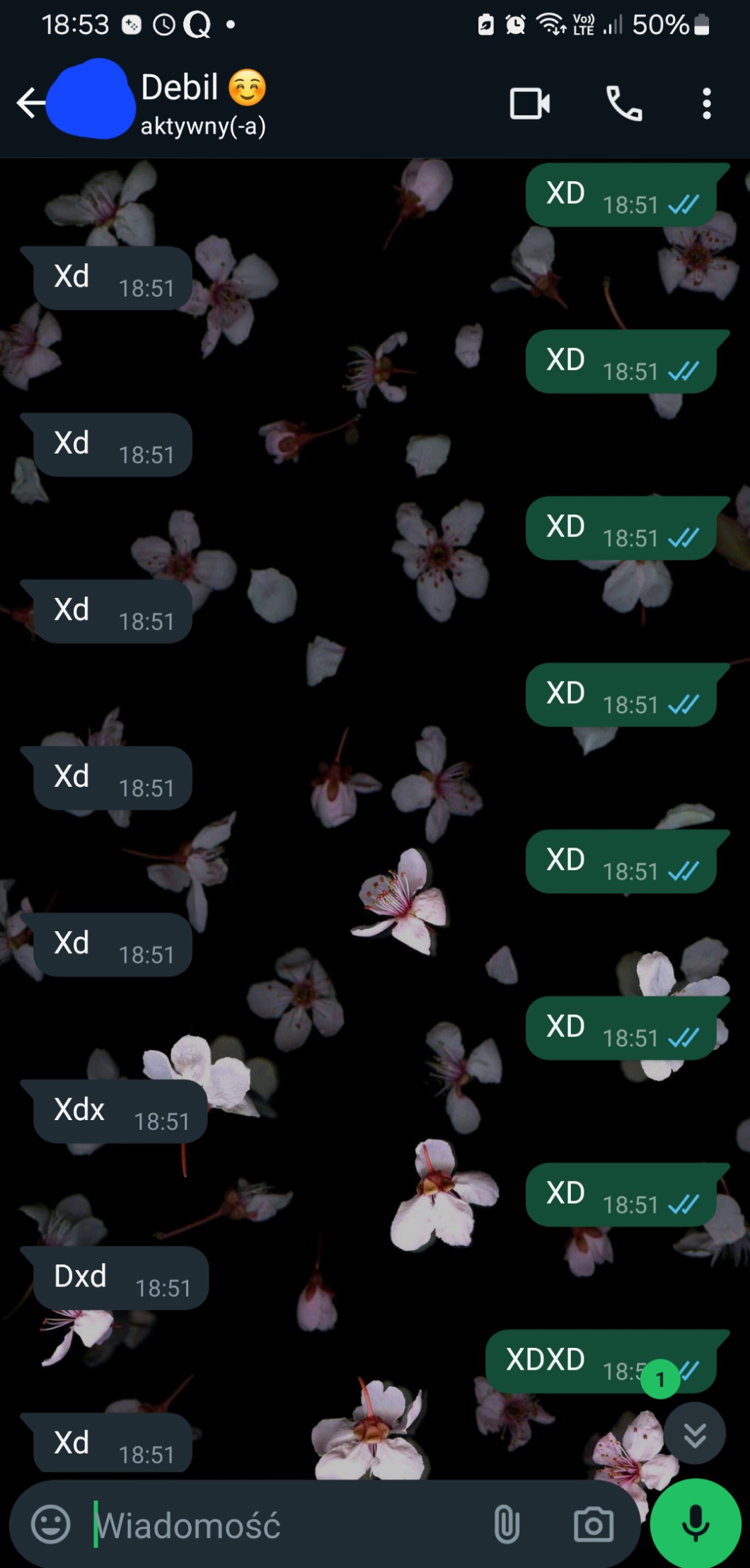This screenshot has height=1568, width=750.
Task: Open Debil's contact info
Action: tap(202, 103)
